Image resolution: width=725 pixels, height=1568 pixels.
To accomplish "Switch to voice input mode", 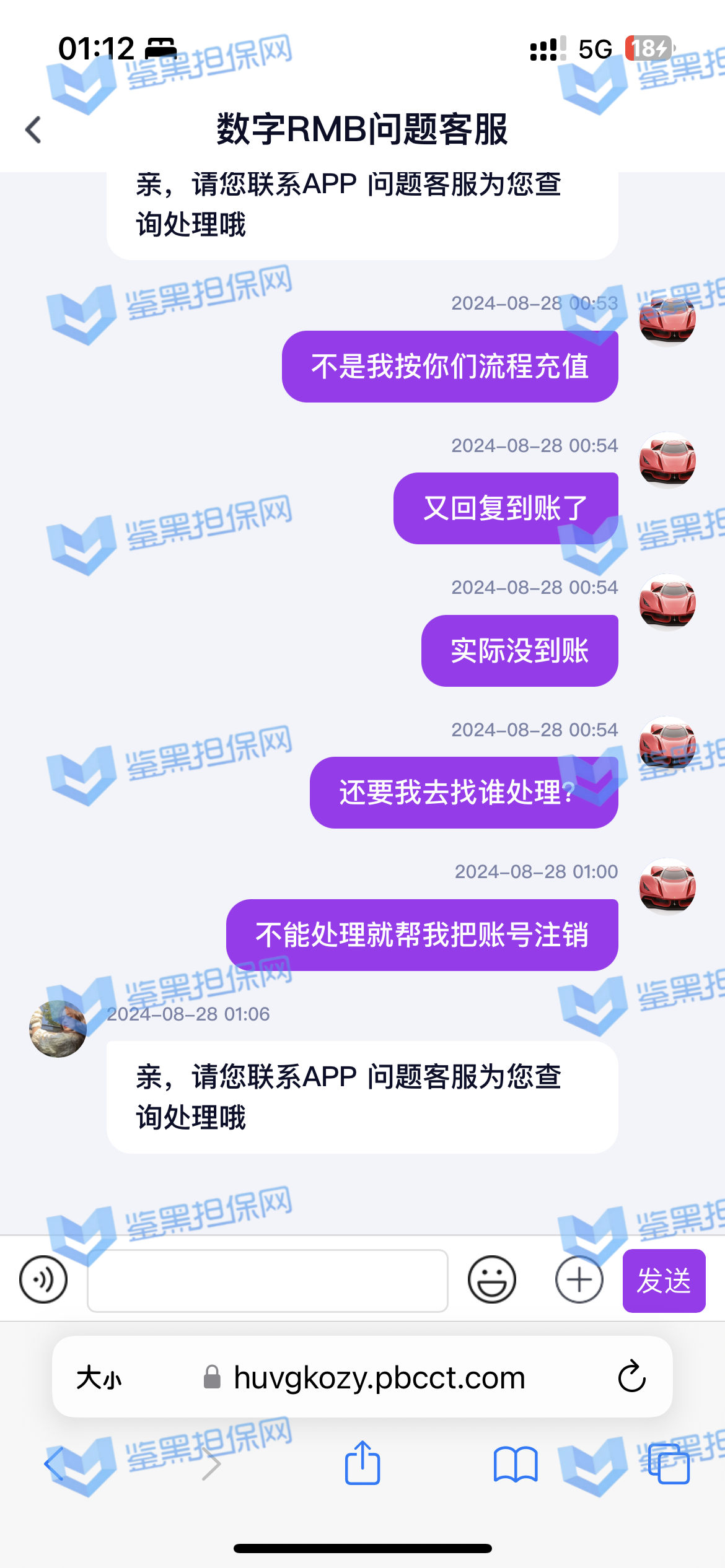I will tap(43, 1279).
